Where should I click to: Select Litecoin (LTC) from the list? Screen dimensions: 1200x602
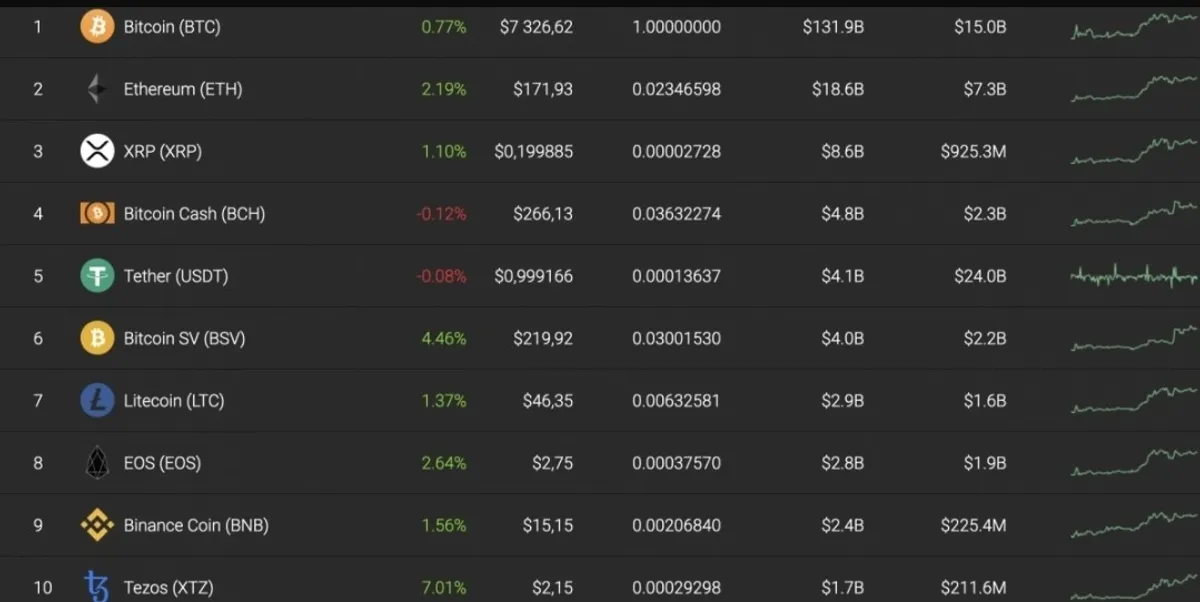tap(173, 400)
